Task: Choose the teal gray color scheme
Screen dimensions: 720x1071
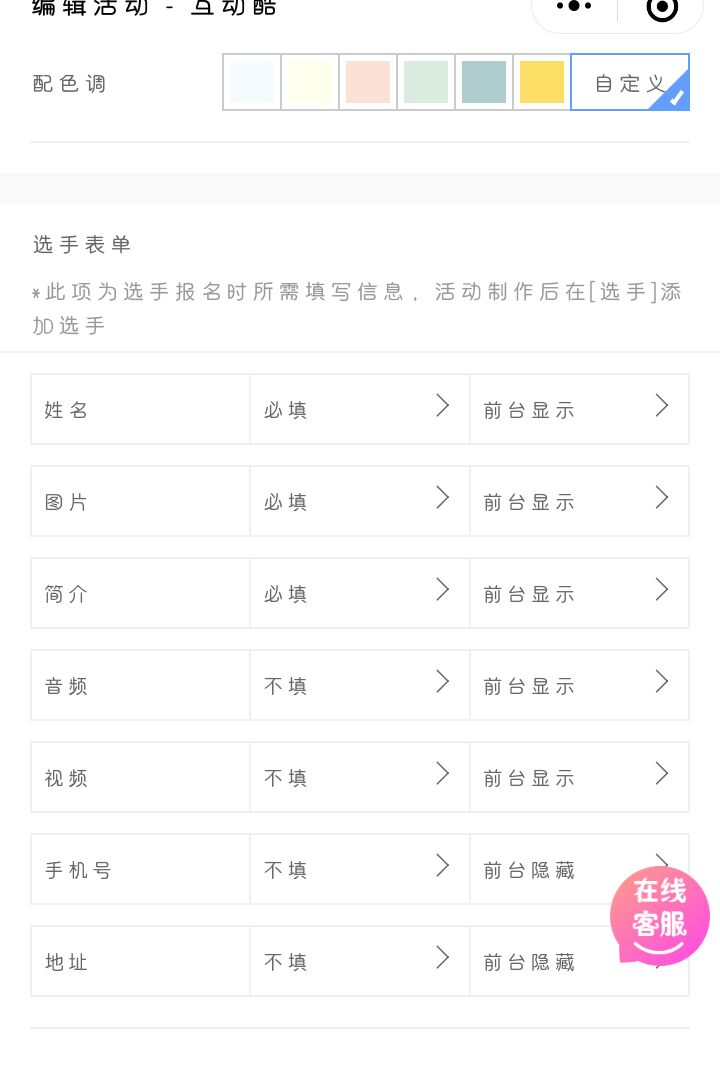Action: (x=484, y=82)
